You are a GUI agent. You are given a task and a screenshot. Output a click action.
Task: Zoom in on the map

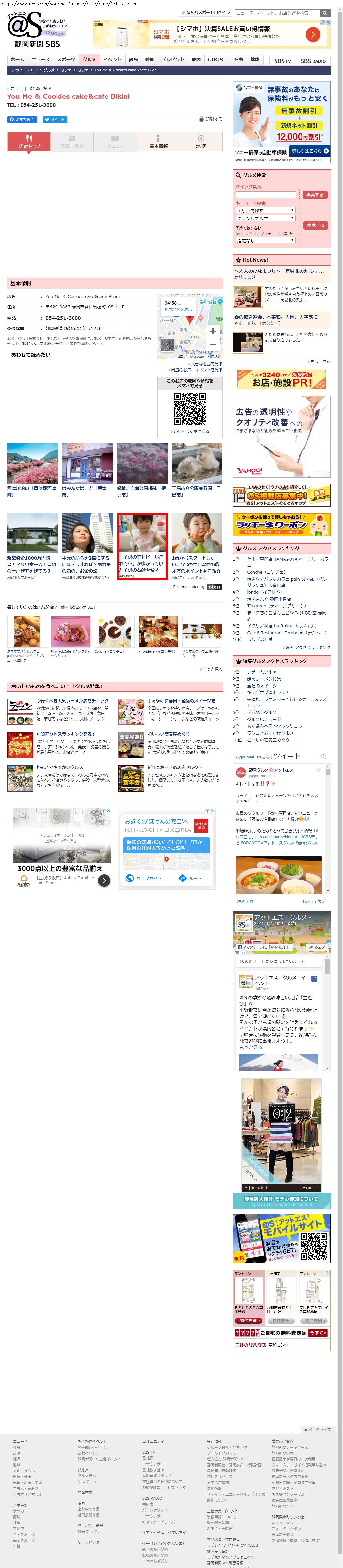pyautogui.click(x=212, y=331)
